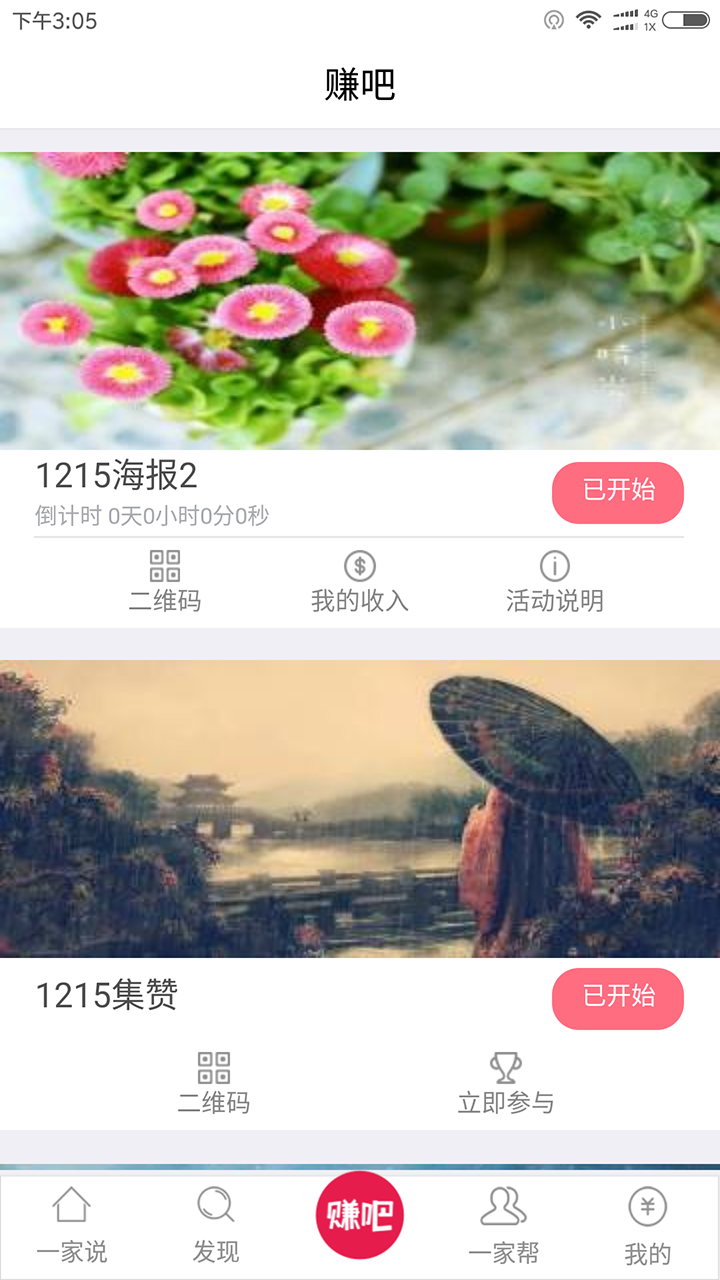
Task: Show 二维码 for 1215海报2
Action: 165,581
